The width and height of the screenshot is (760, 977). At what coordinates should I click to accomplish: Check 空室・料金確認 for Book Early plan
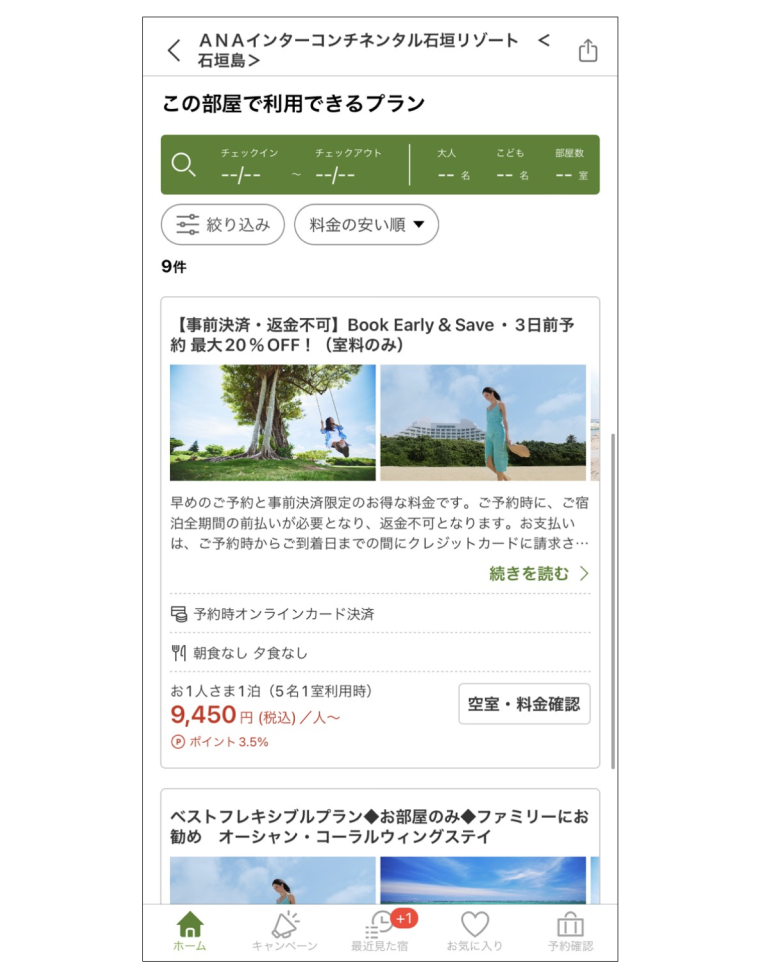tap(524, 704)
